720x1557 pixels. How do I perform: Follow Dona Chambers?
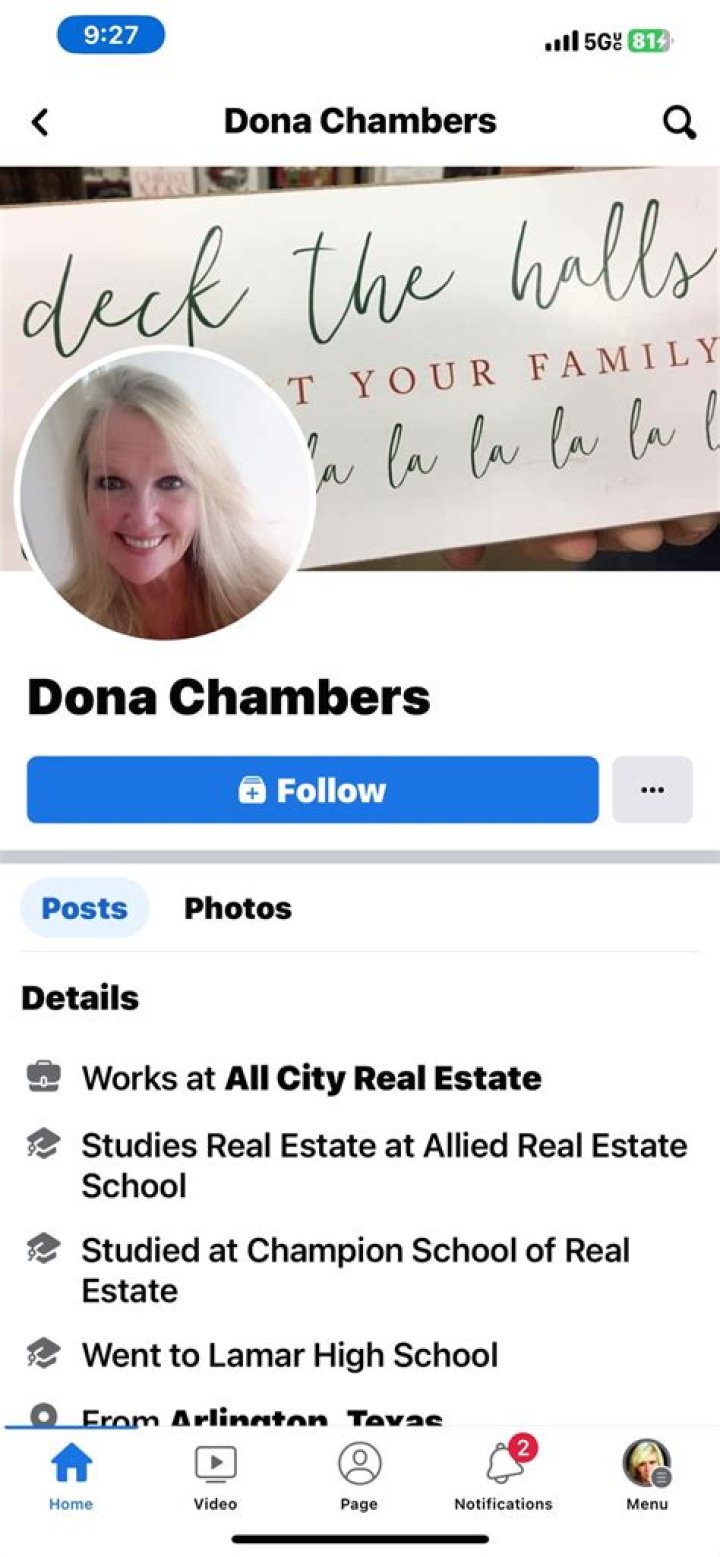tap(312, 790)
